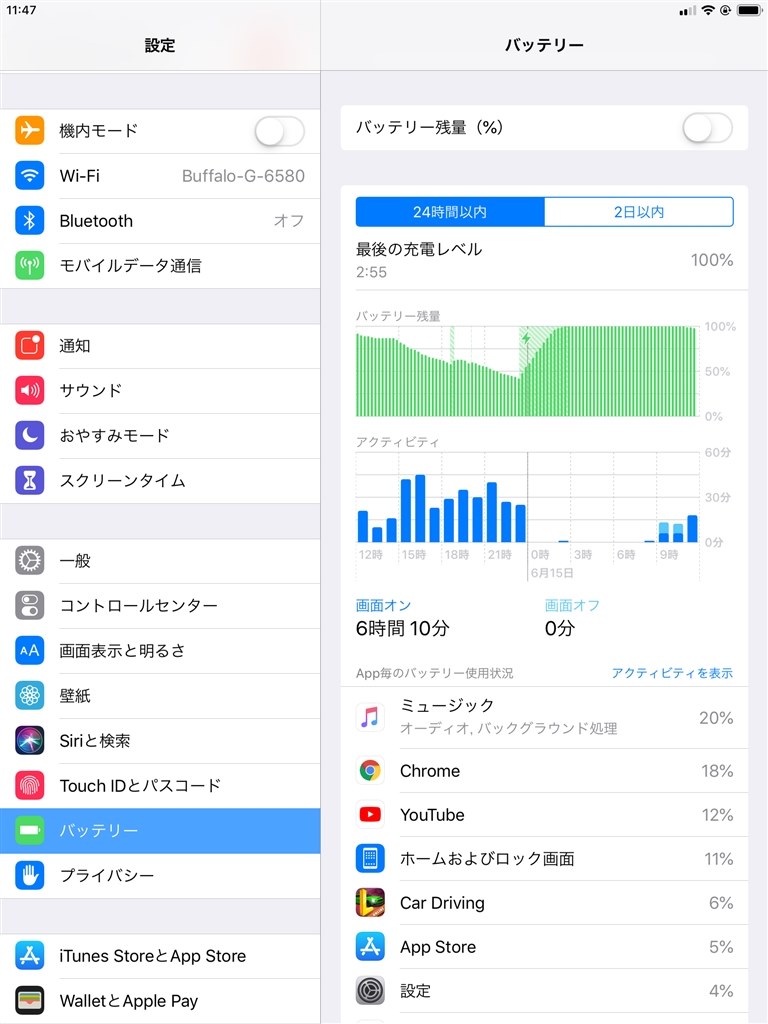Open the Car Driving app entry
This screenshot has width=768, height=1024.
[x=370, y=903]
